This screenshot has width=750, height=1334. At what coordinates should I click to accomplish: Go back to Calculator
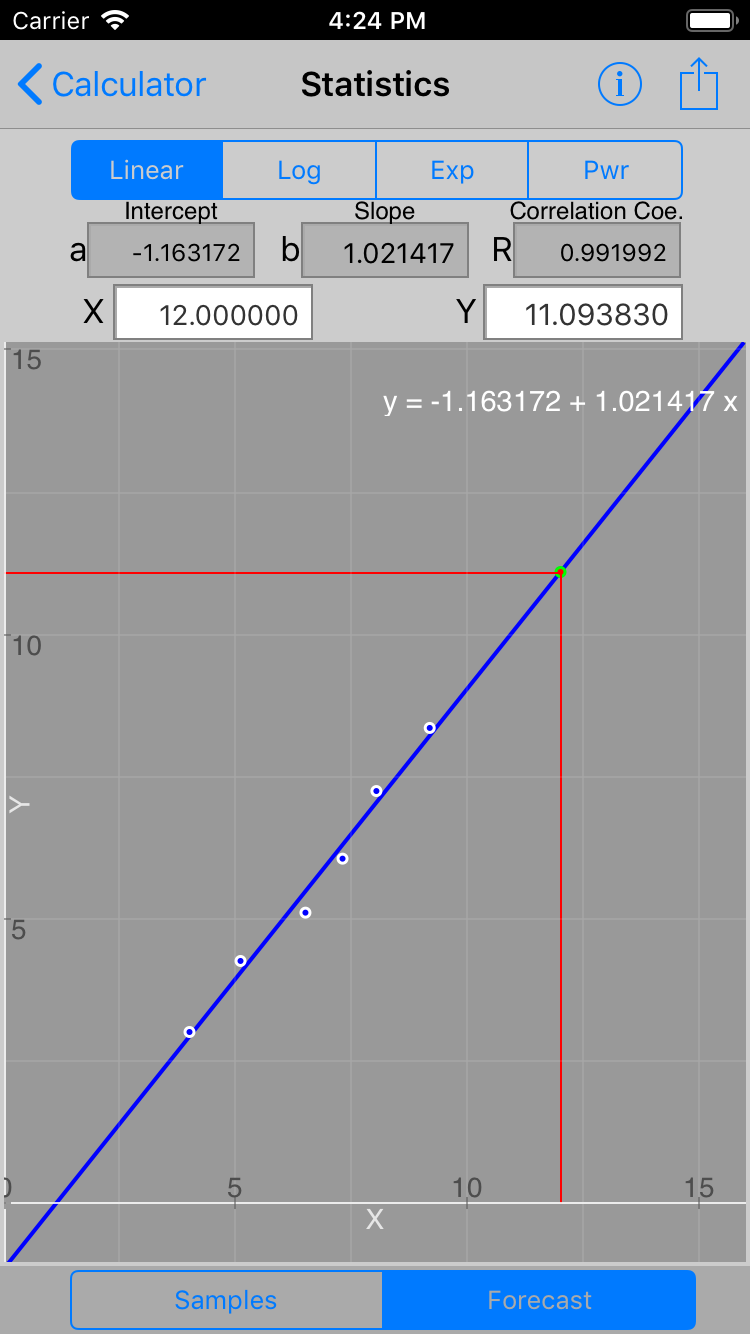point(112,85)
